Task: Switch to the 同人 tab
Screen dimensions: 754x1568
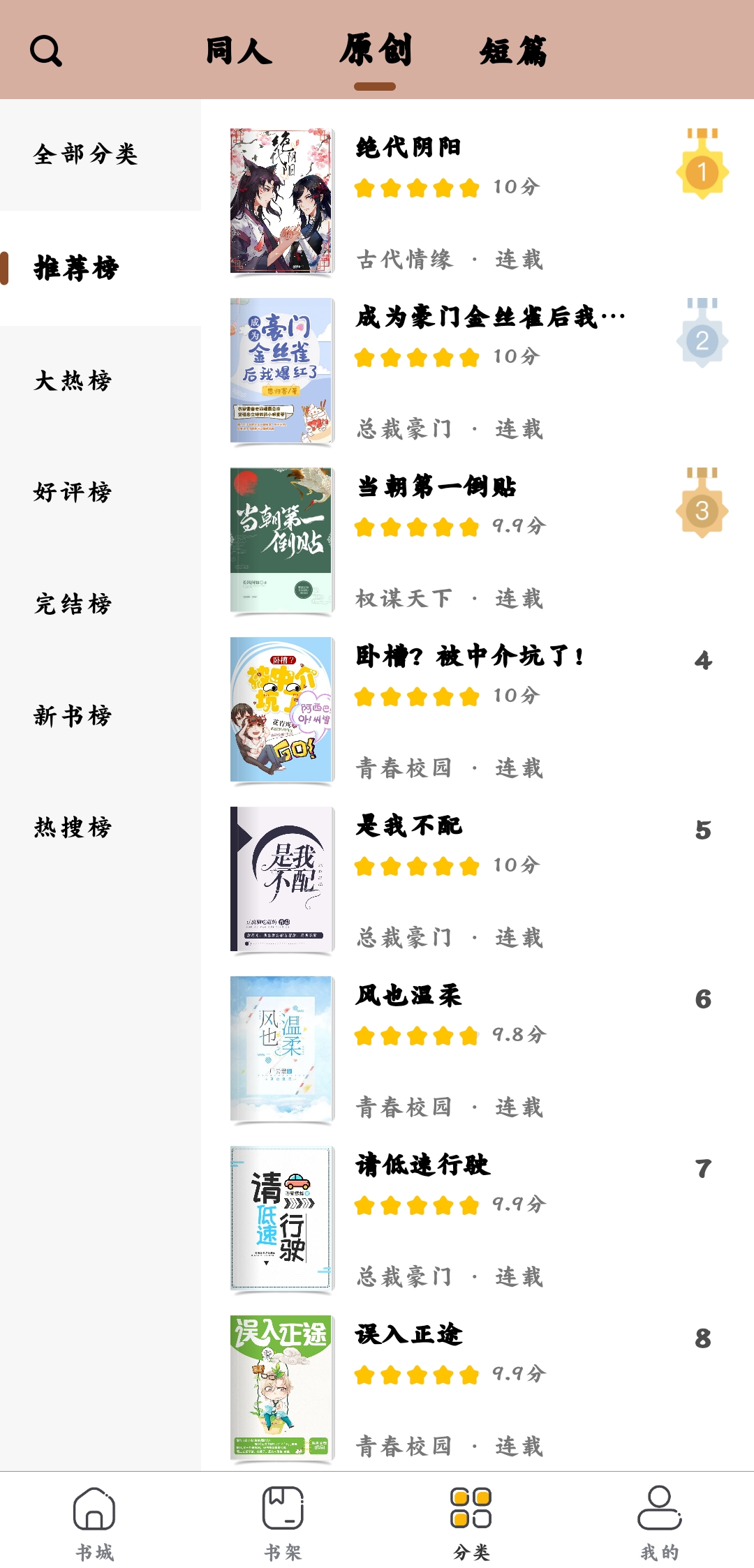Action: point(238,51)
